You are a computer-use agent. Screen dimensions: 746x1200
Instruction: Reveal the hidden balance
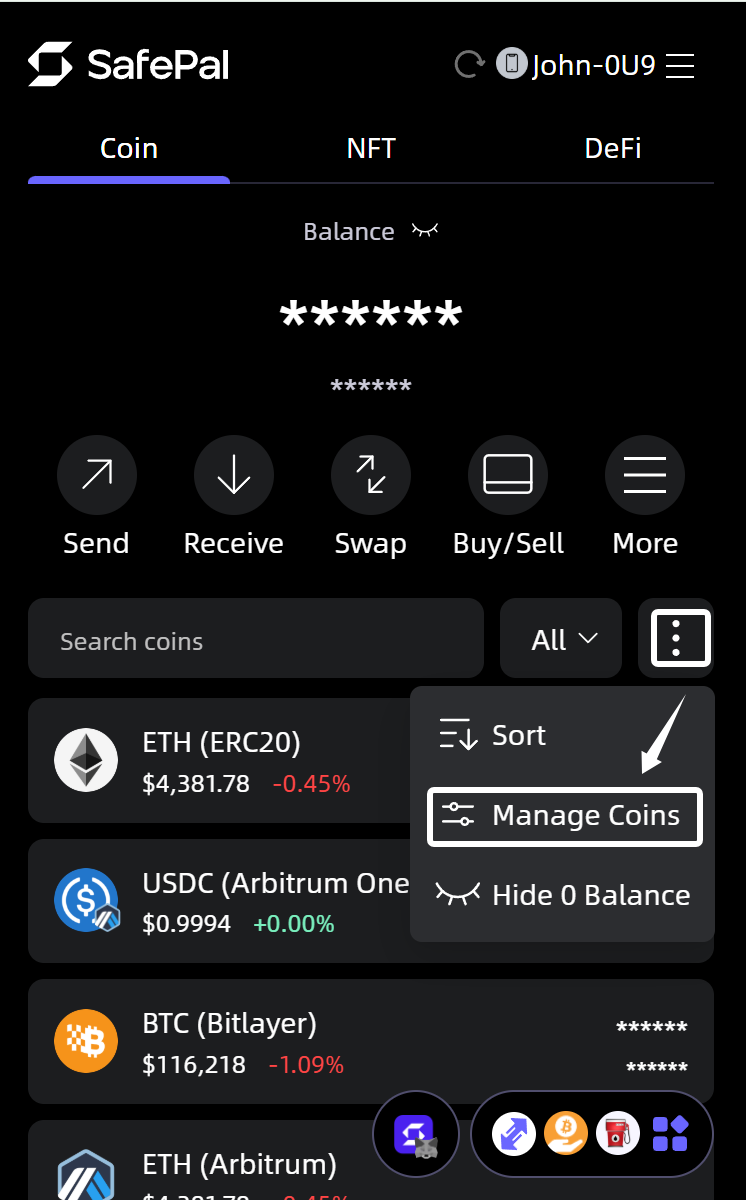426,231
